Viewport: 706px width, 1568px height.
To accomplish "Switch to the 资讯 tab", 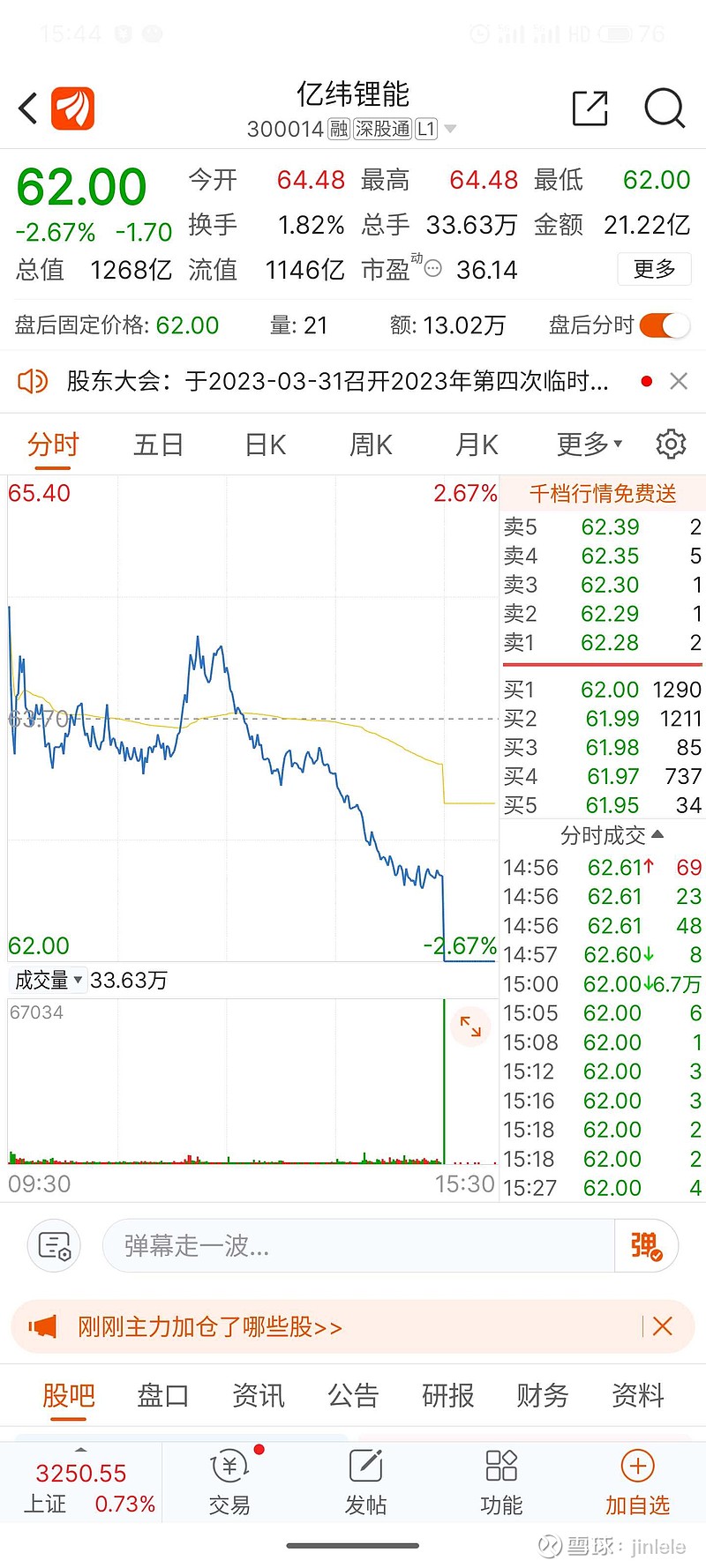I will 258,1395.
